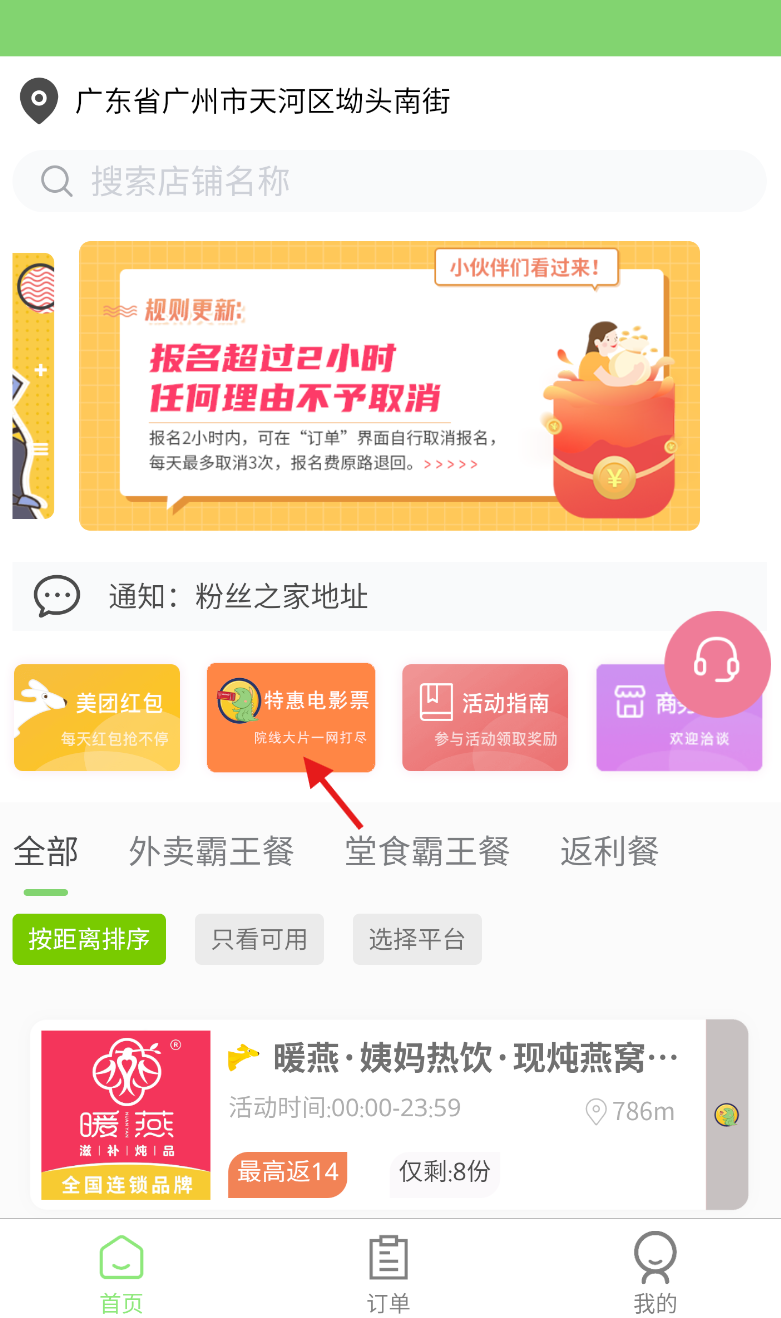Open the 特惠电影票 card

tap(291, 718)
